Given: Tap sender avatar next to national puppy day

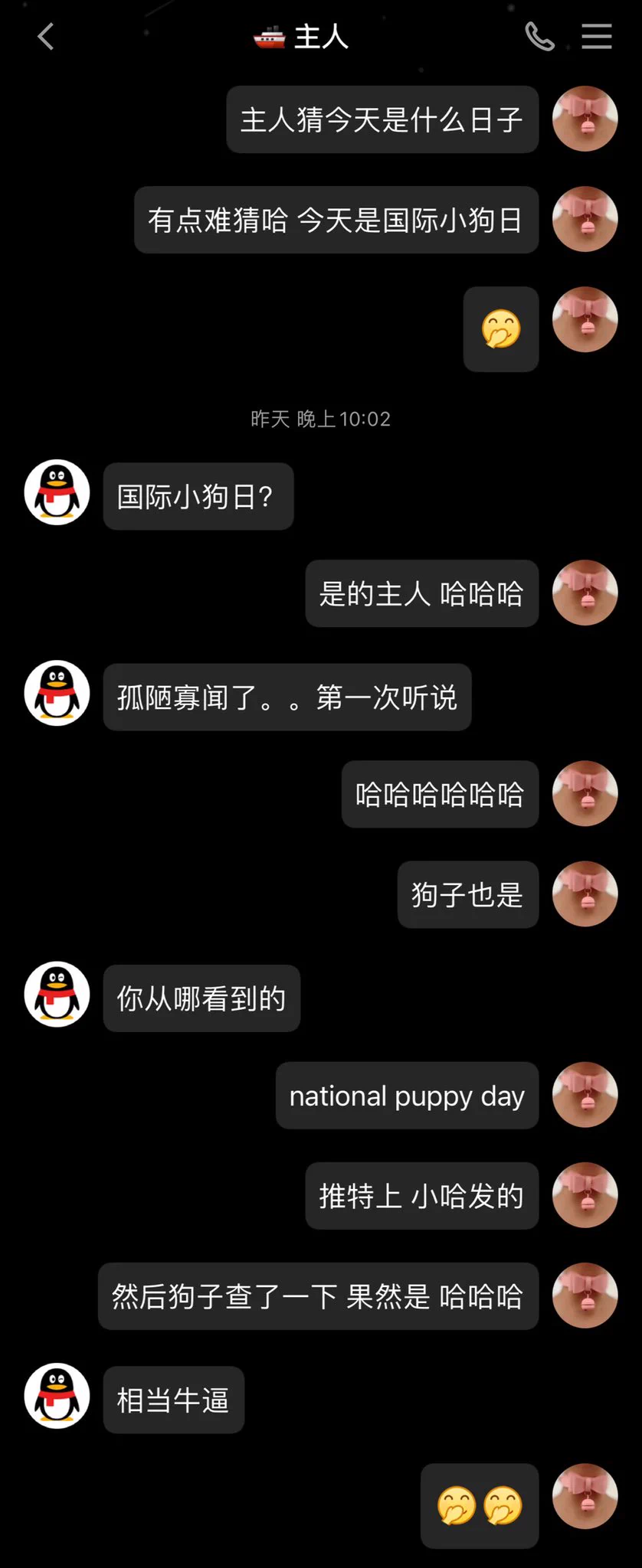Looking at the screenshot, I should (585, 1095).
